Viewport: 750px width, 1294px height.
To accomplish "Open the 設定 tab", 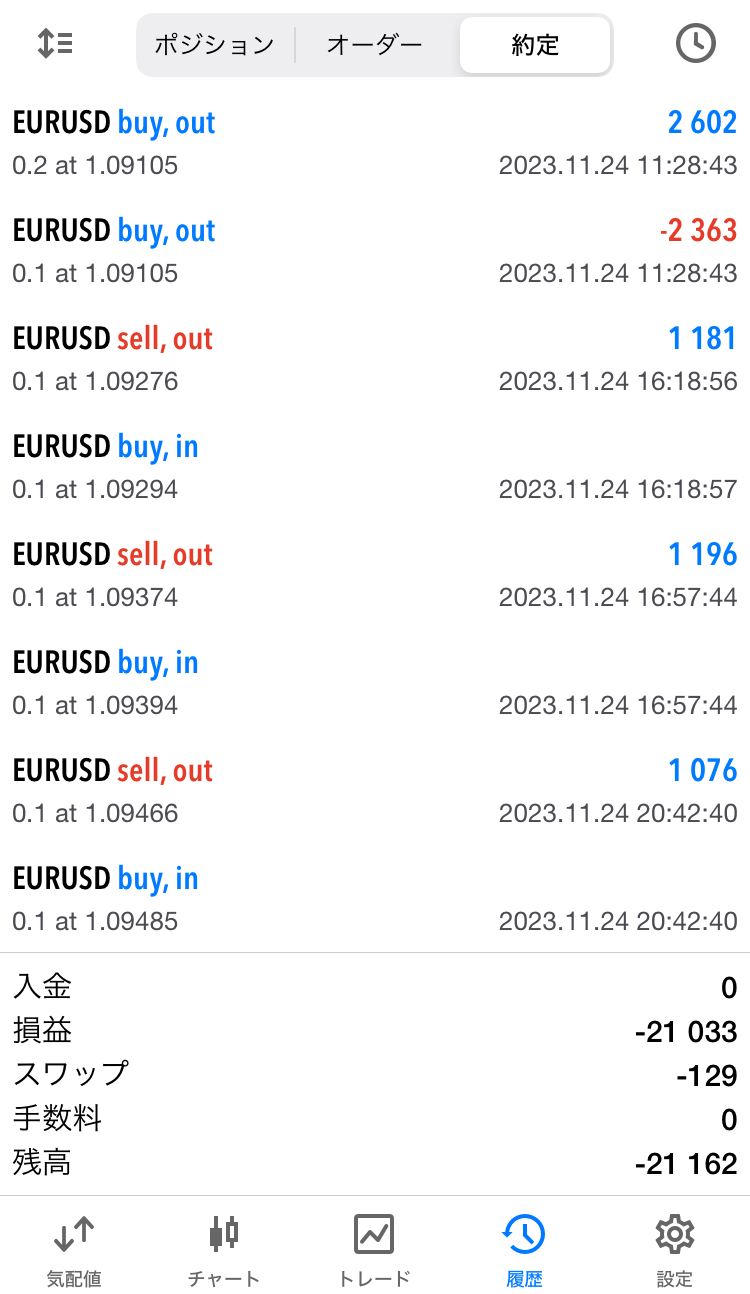I will [674, 1250].
